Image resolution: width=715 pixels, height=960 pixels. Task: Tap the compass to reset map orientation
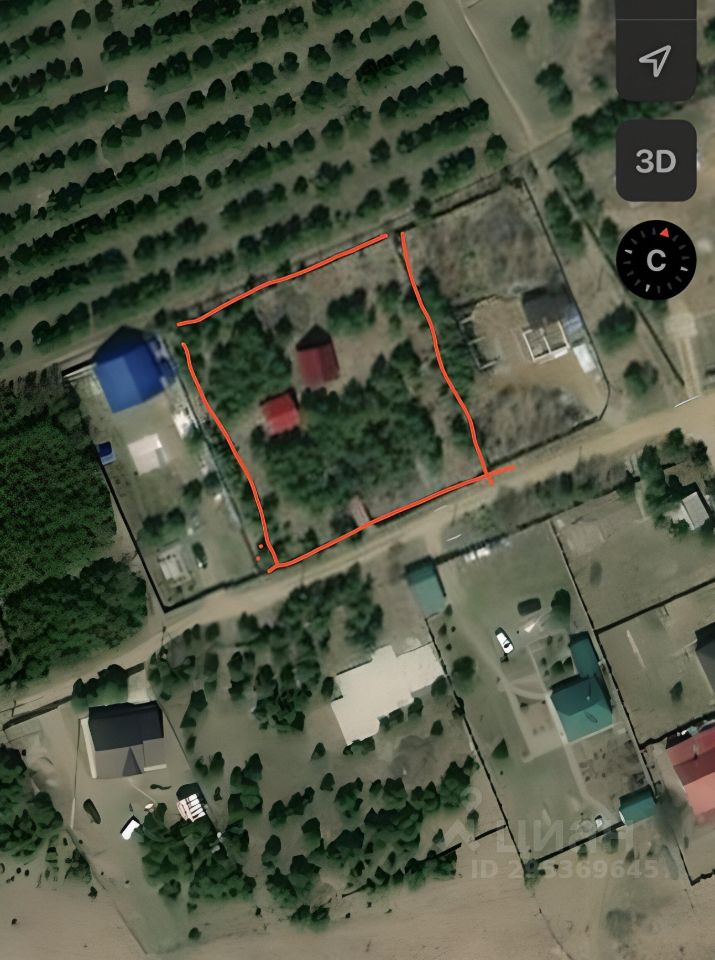[656, 260]
